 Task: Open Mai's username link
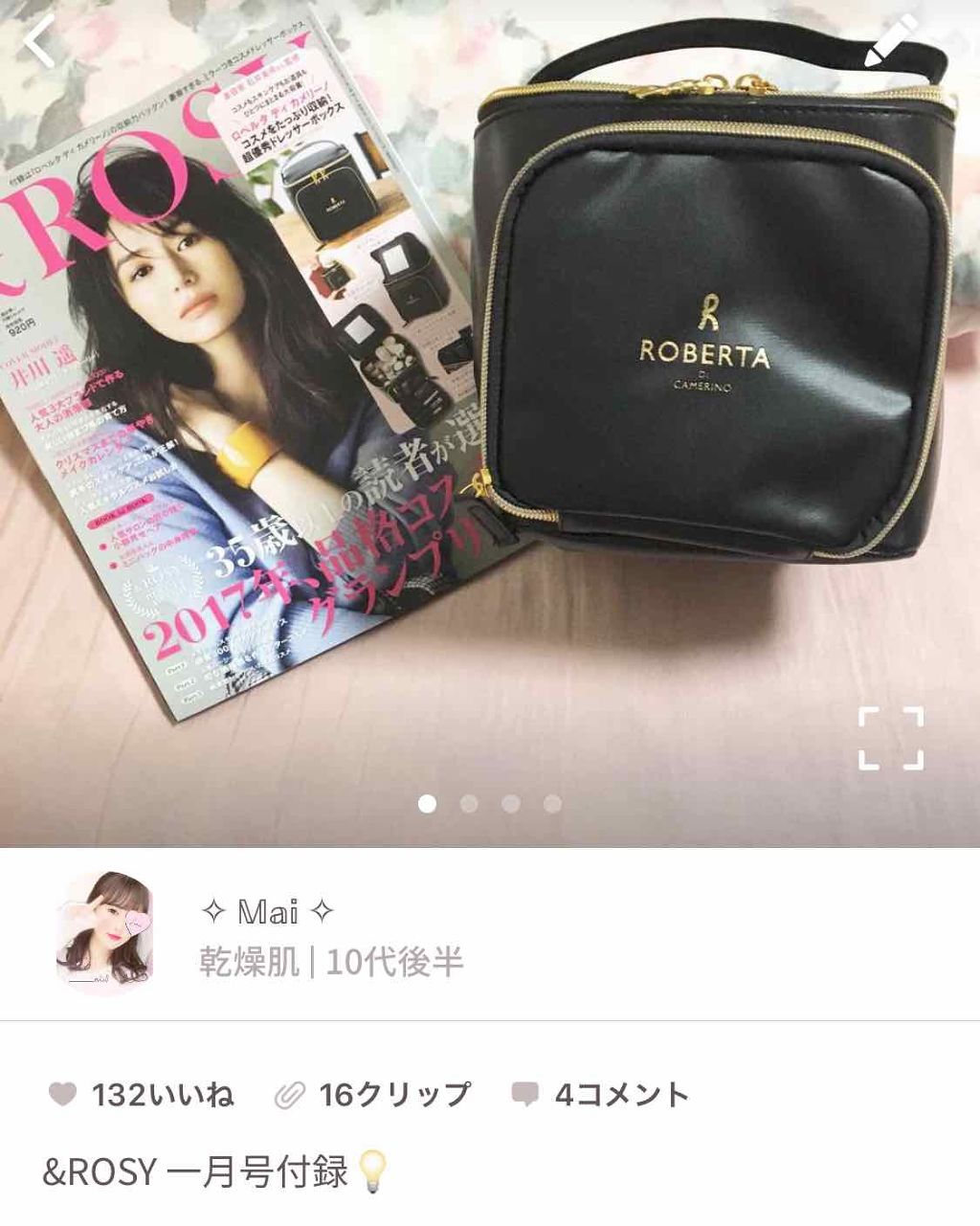coord(268,911)
